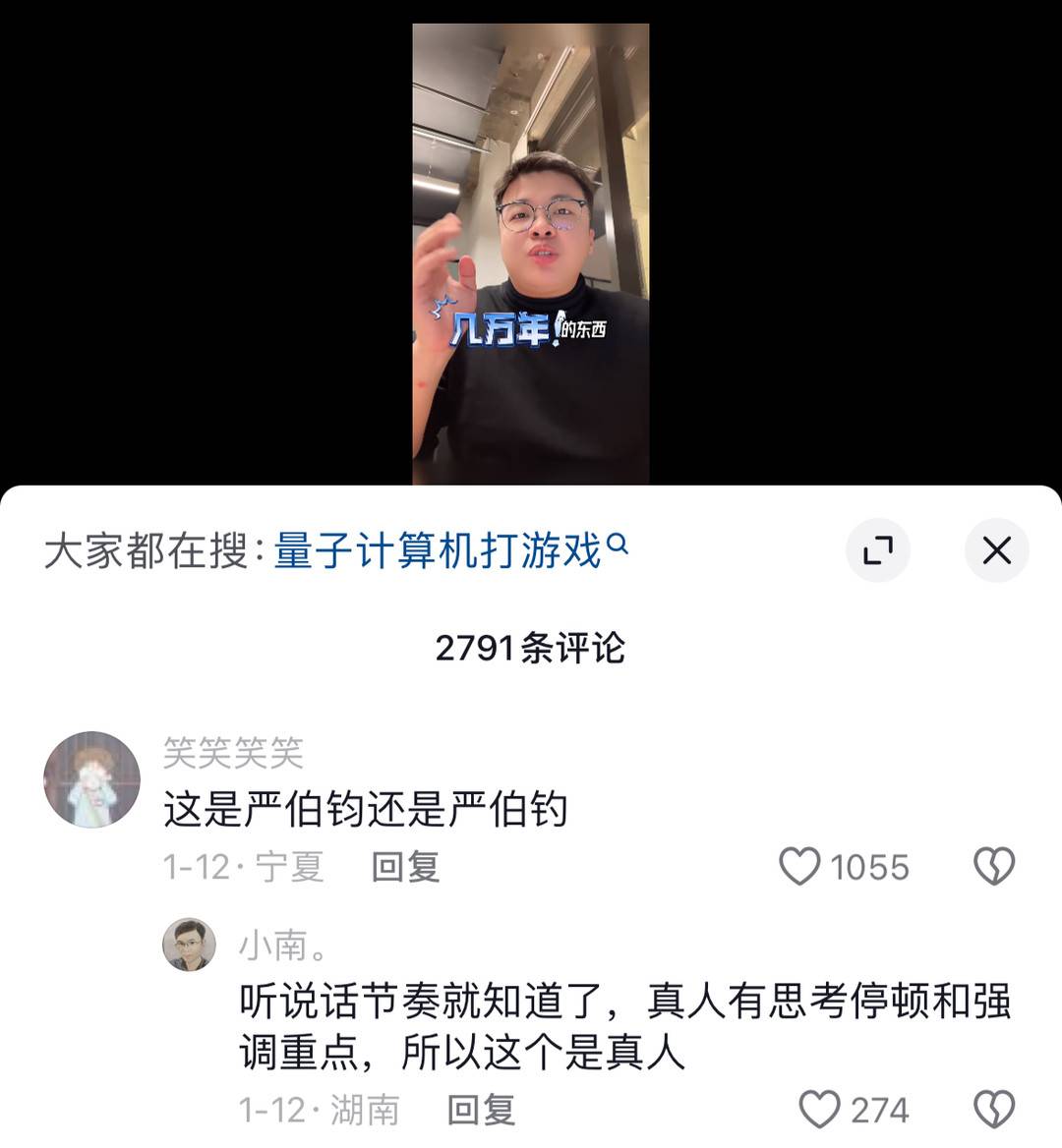Screen dimensions: 1062x1148
Task: Close the comments panel
Action: [996, 550]
